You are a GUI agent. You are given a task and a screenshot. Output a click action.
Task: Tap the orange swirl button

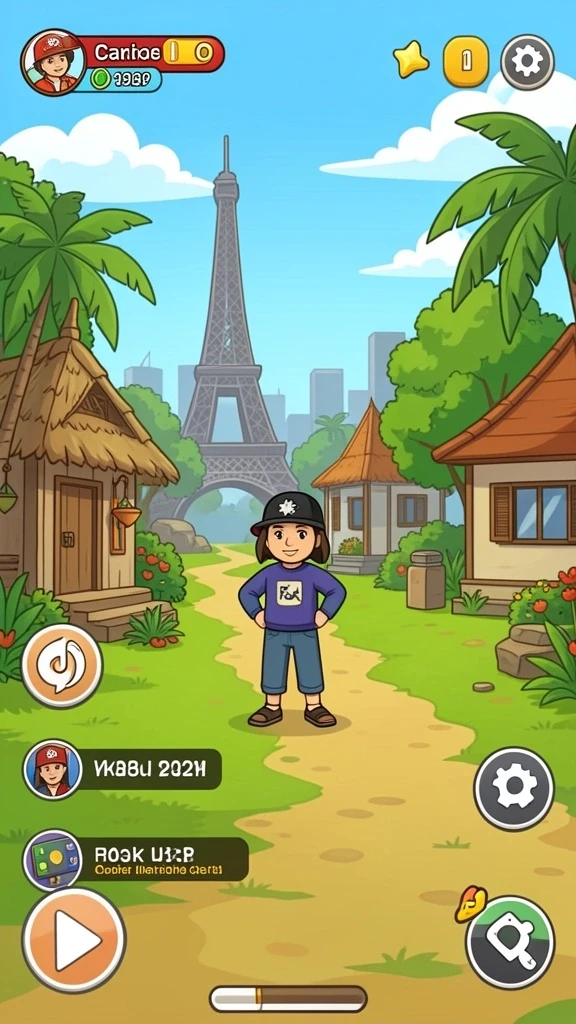[62, 665]
